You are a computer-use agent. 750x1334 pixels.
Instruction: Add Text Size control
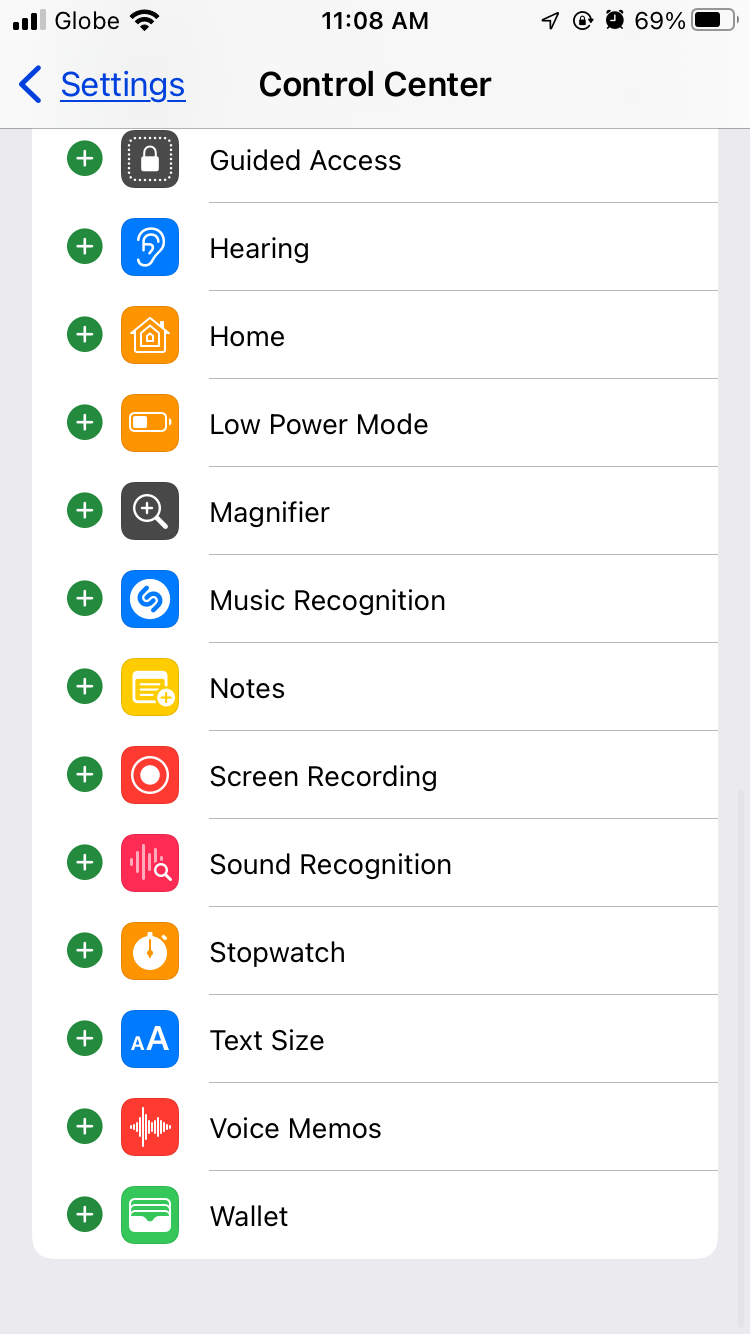coord(85,1039)
